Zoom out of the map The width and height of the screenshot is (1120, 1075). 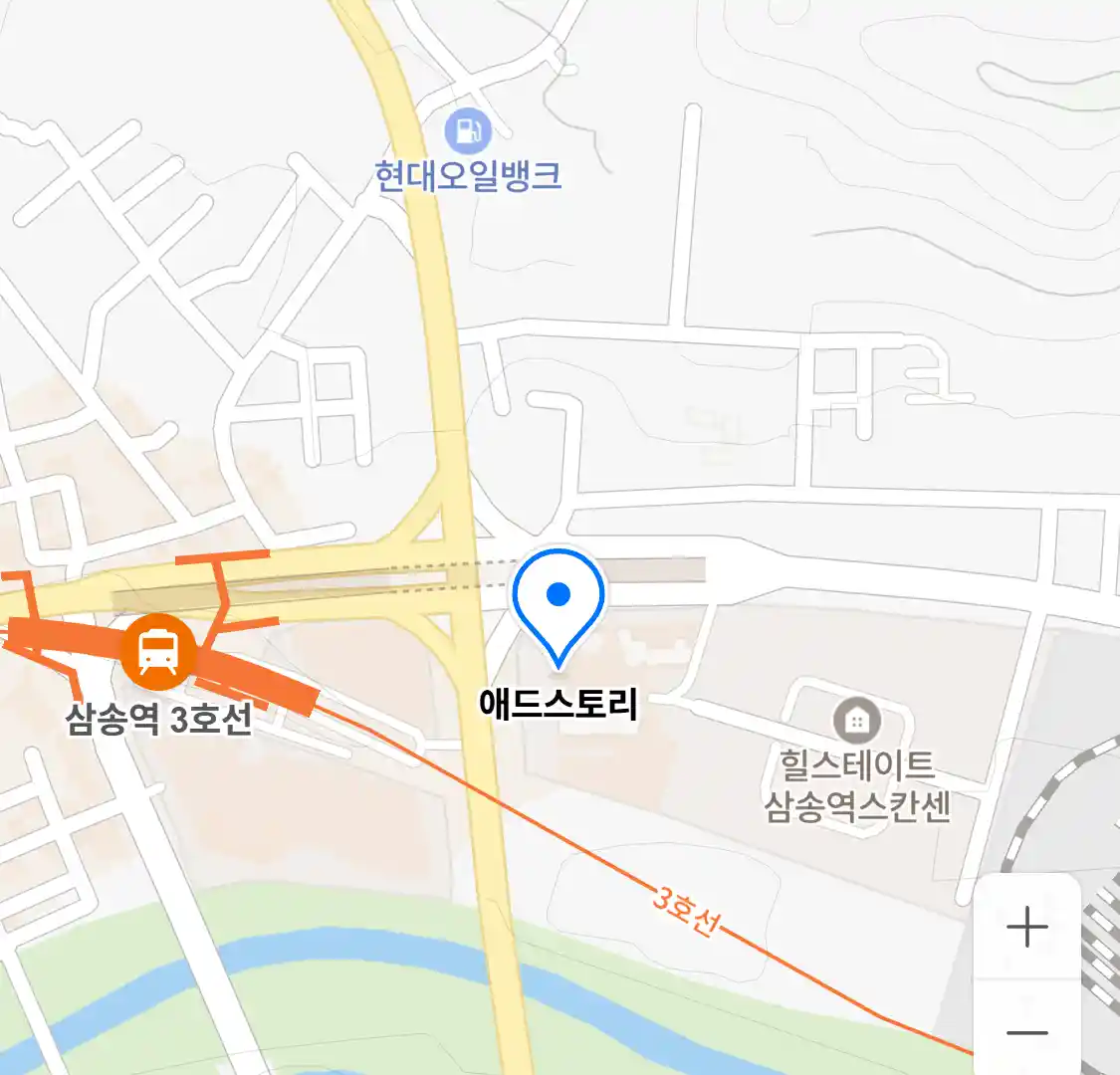coord(1026,1032)
